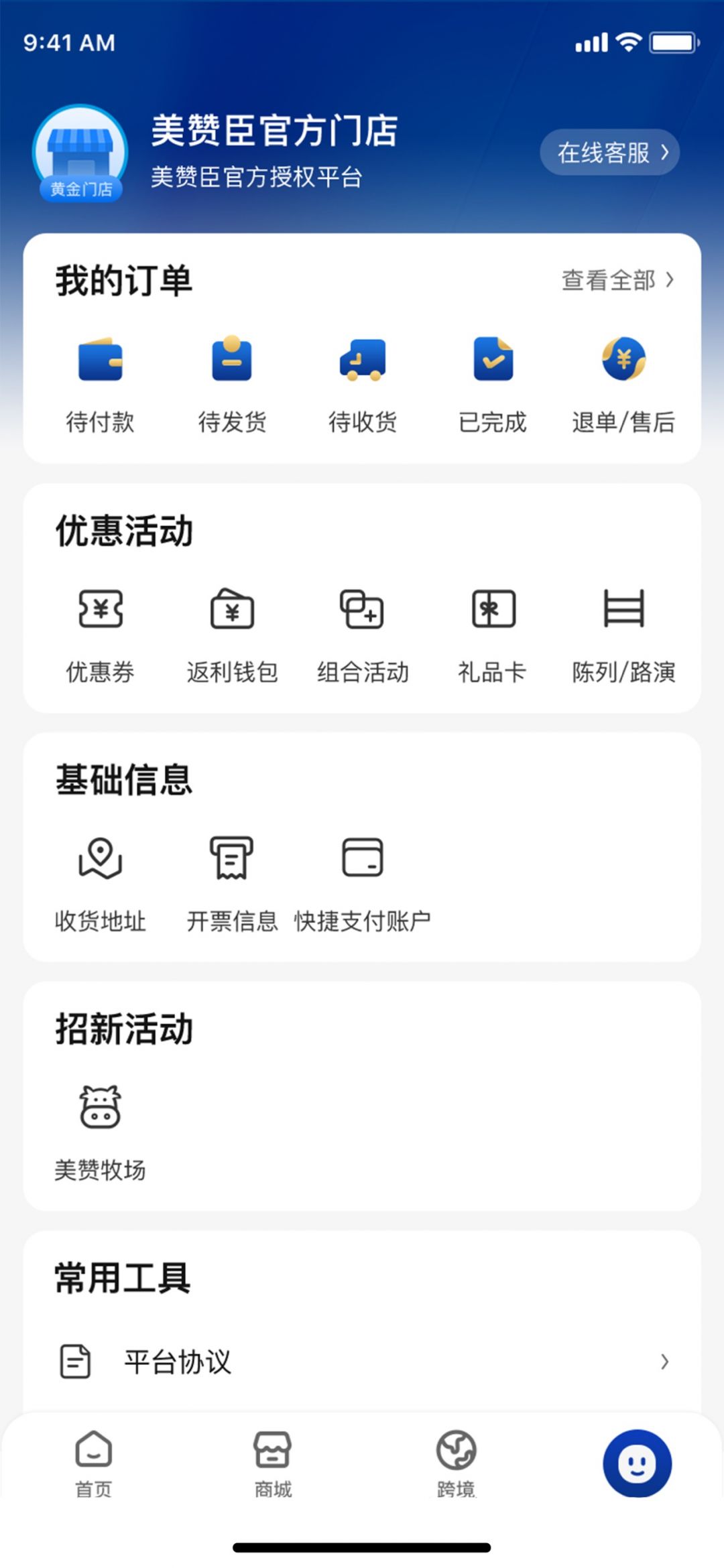Open 待付款 pending payment orders
The image size is (724, 1568).
coord(100,383)
